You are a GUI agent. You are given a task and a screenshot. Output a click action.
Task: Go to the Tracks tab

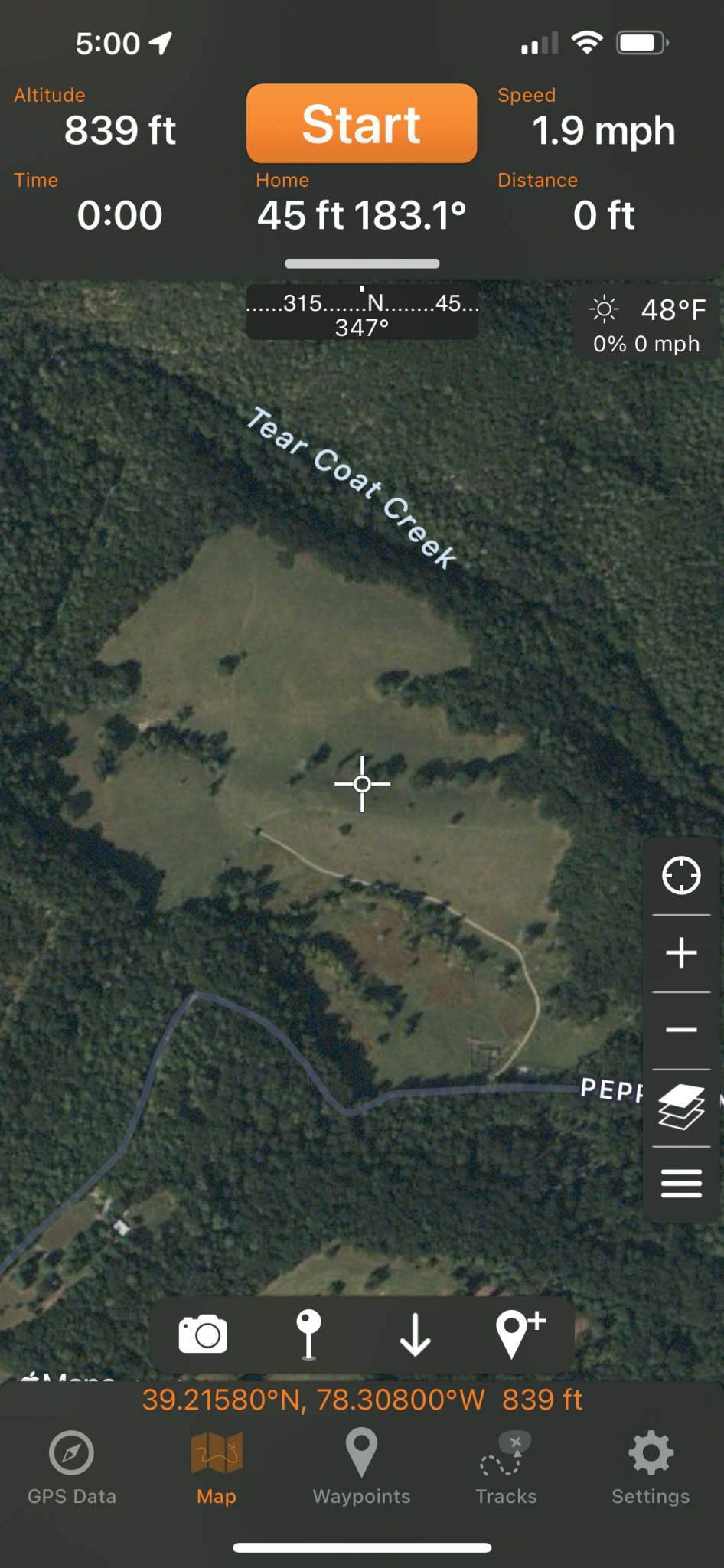(506, 1467)
